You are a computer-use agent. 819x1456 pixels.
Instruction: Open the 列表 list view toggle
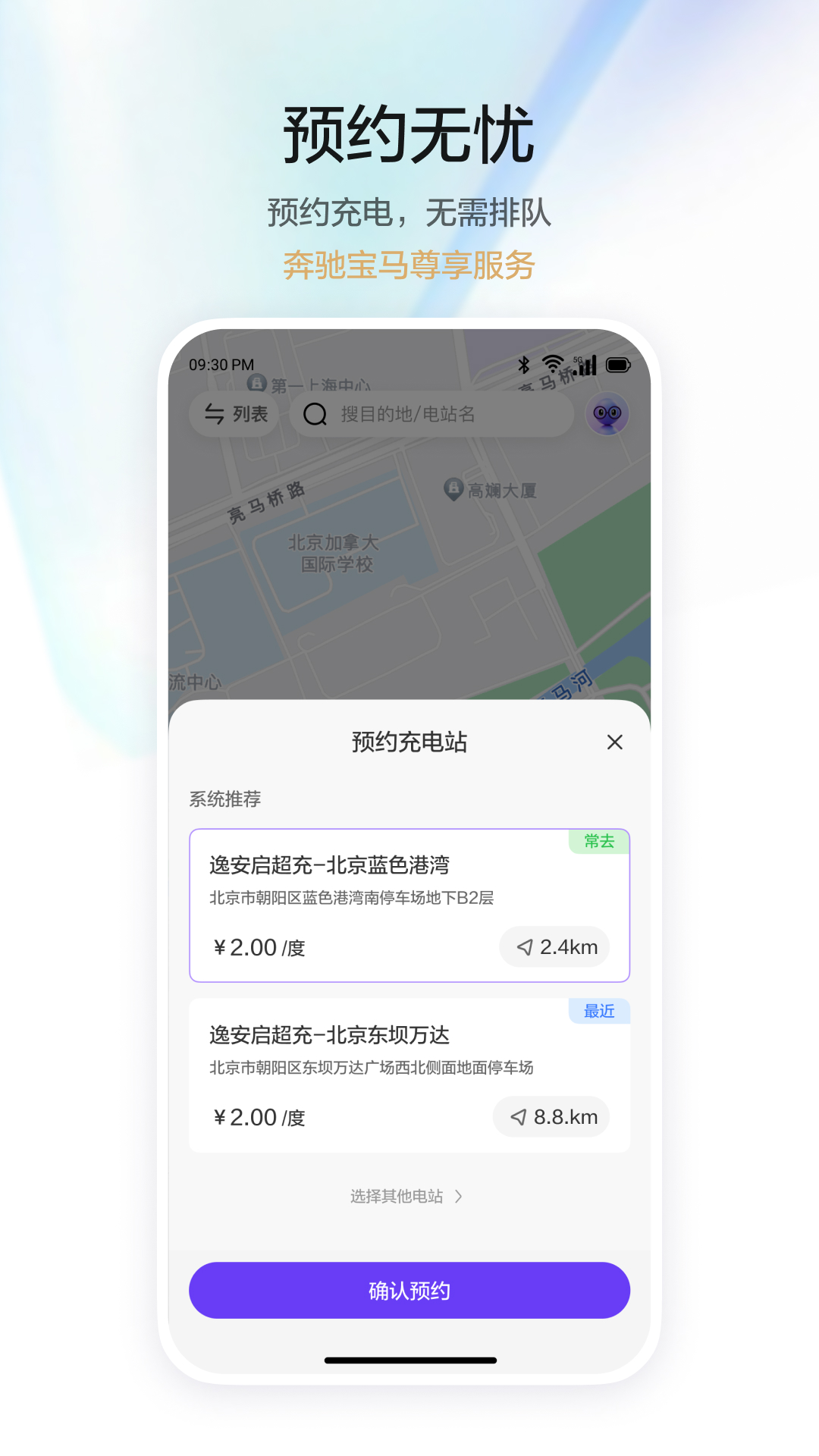[233, 415]
